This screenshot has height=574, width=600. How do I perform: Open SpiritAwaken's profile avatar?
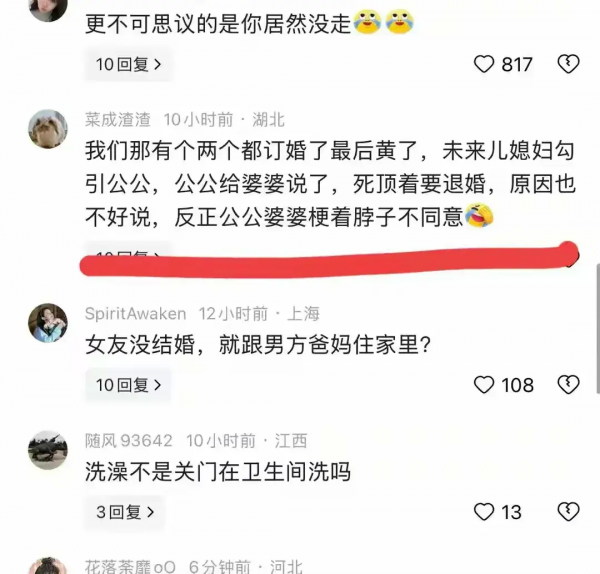click(x=48, y=324)
